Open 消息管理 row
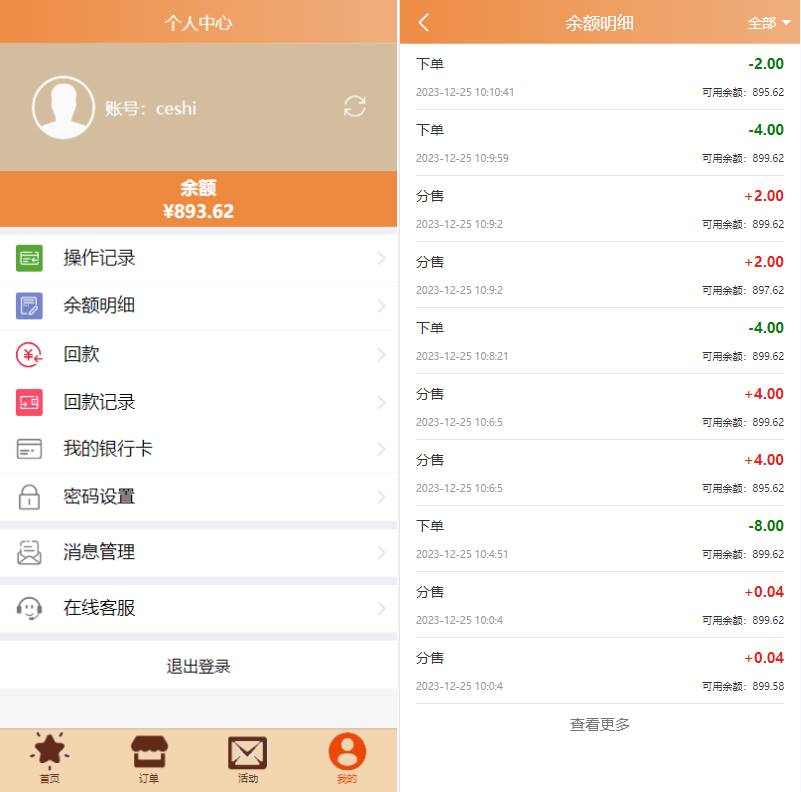This screenshot has height=792, width=801. (198, 552)
